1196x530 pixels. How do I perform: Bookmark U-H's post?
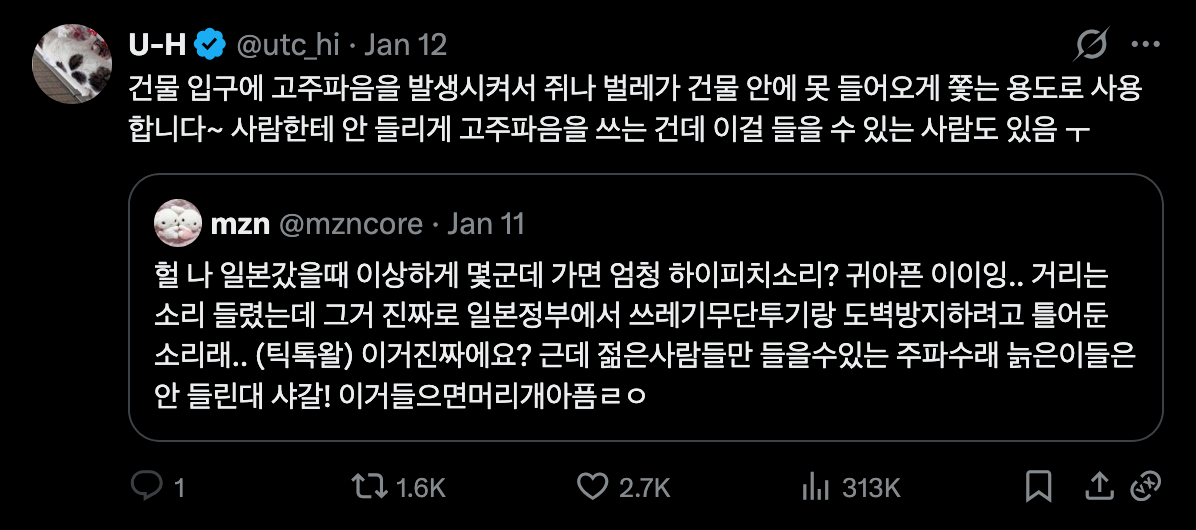pyautogui.click(x=1038, y=487)
